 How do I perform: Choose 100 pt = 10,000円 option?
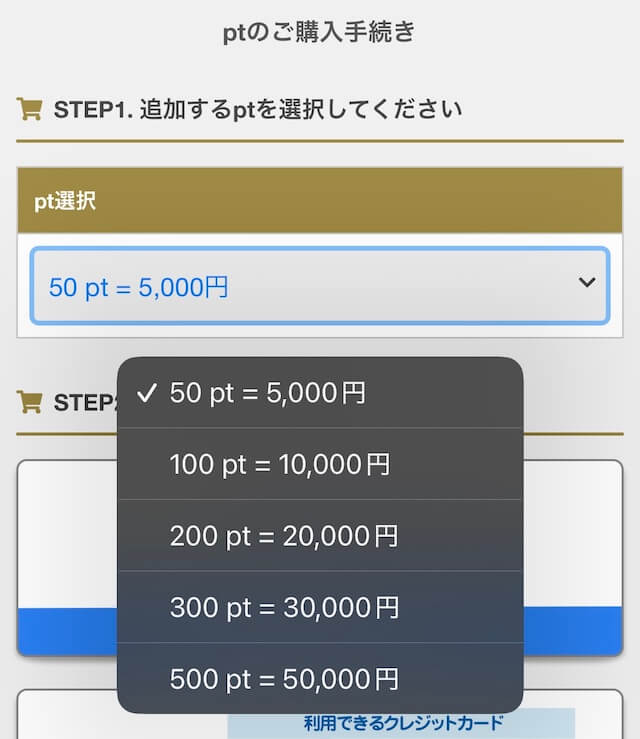point(280,464)
